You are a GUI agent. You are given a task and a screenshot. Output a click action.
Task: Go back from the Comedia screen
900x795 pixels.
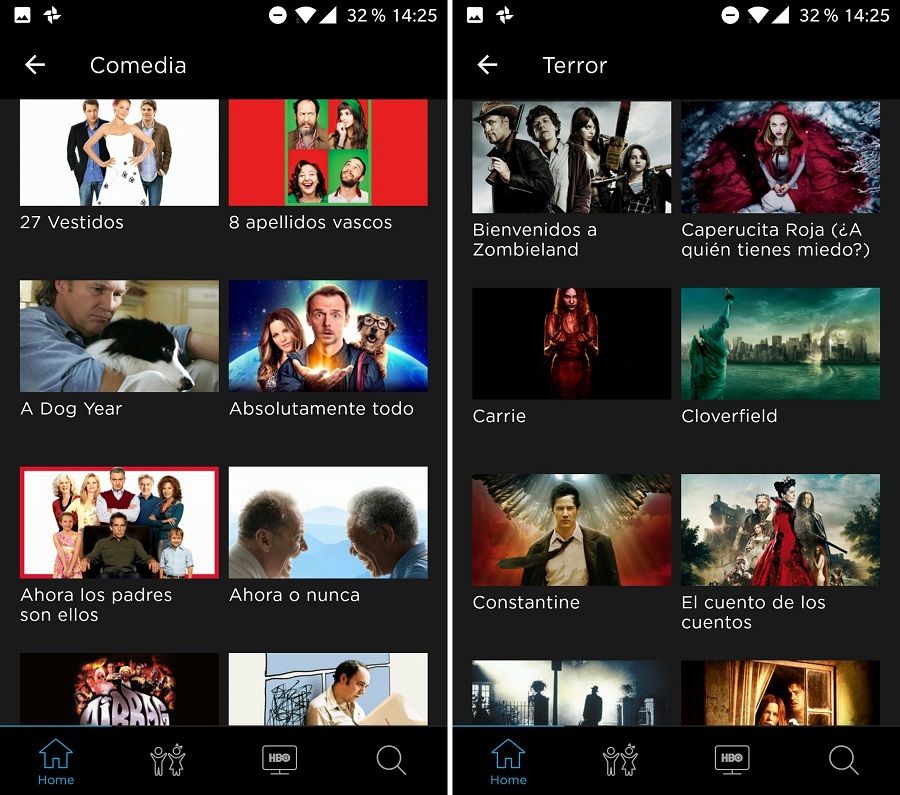(x=35, y=65)
